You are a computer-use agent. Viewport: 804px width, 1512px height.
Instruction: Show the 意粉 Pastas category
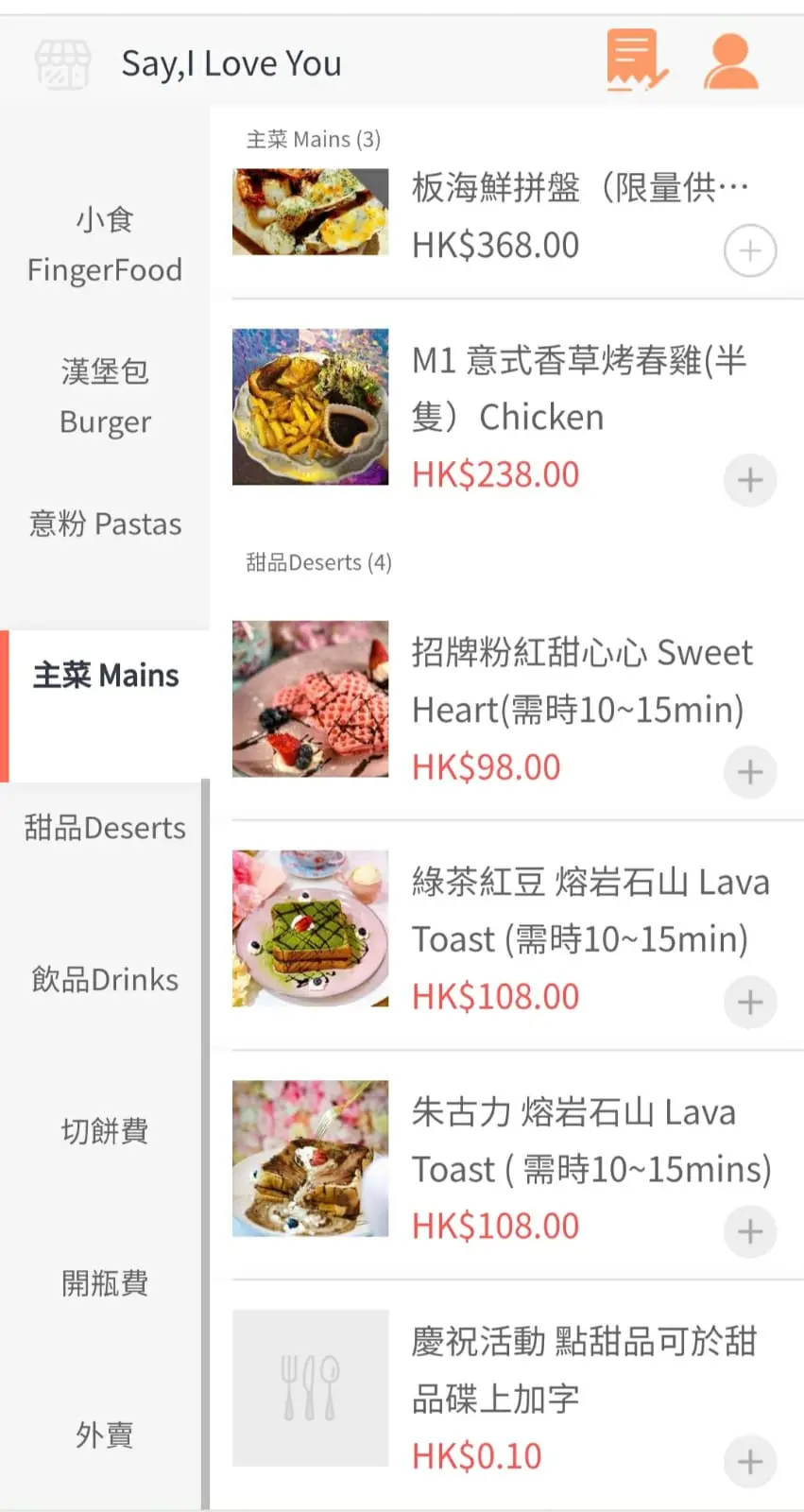[104, 524]
